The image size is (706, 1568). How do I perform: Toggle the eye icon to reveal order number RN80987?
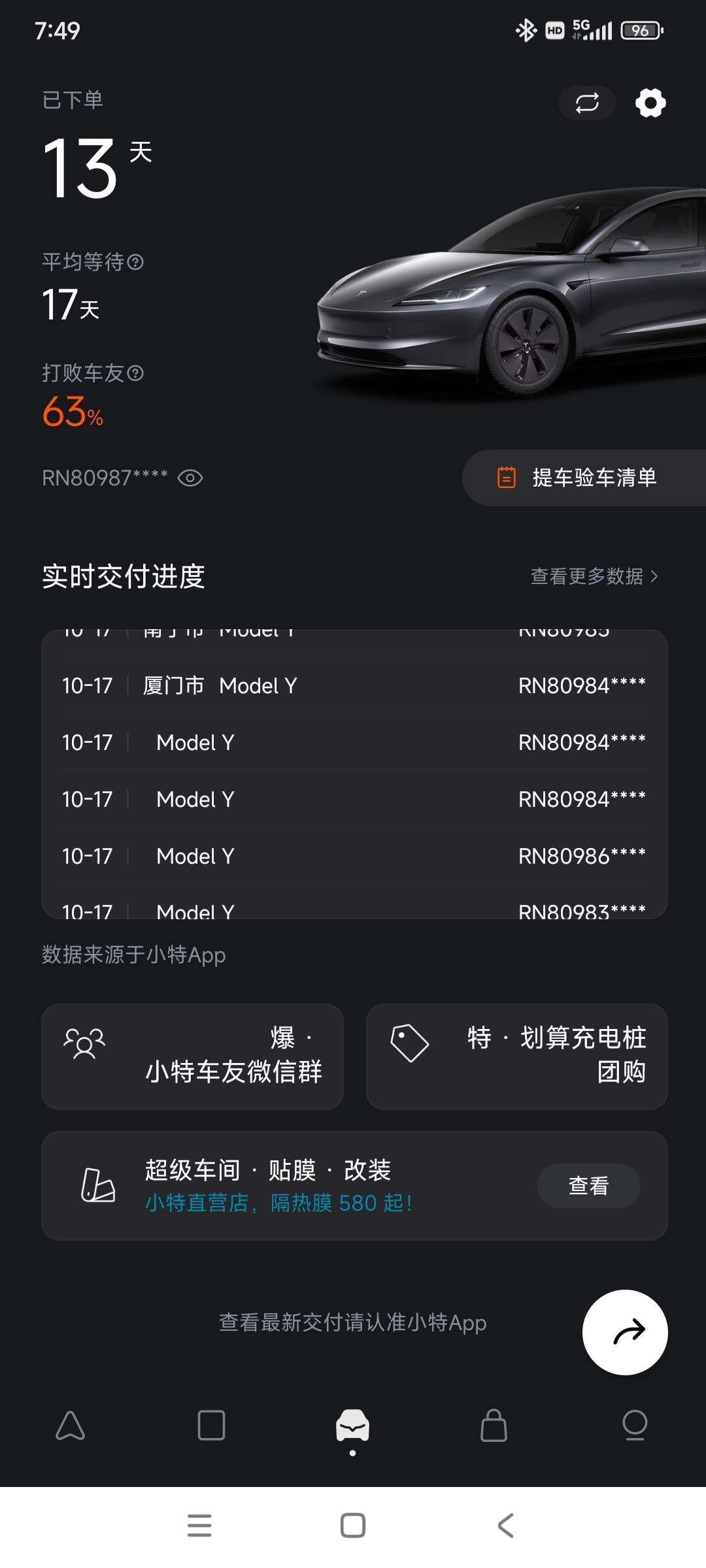[x=190, y=478]
